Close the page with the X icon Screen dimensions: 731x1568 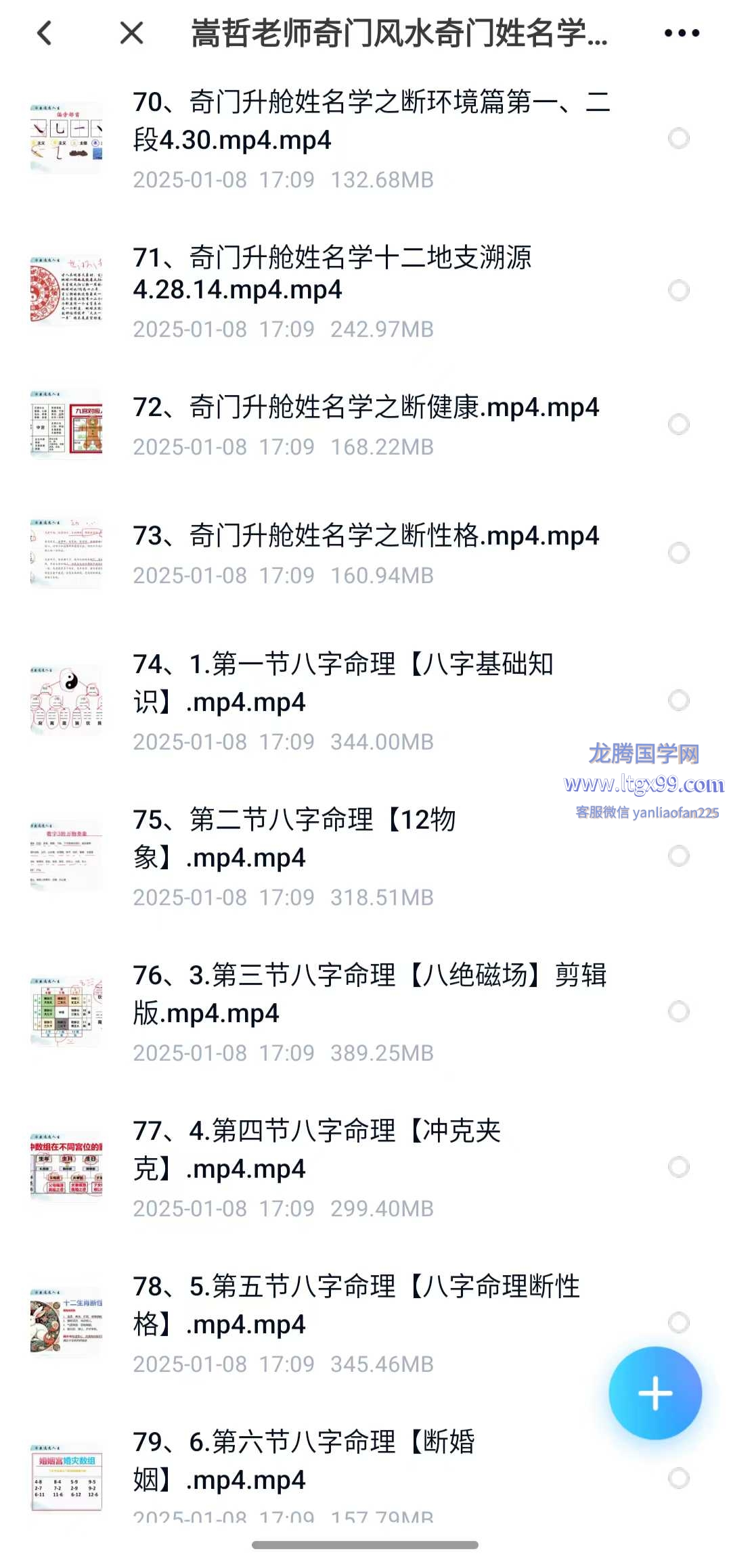point(131,32)
